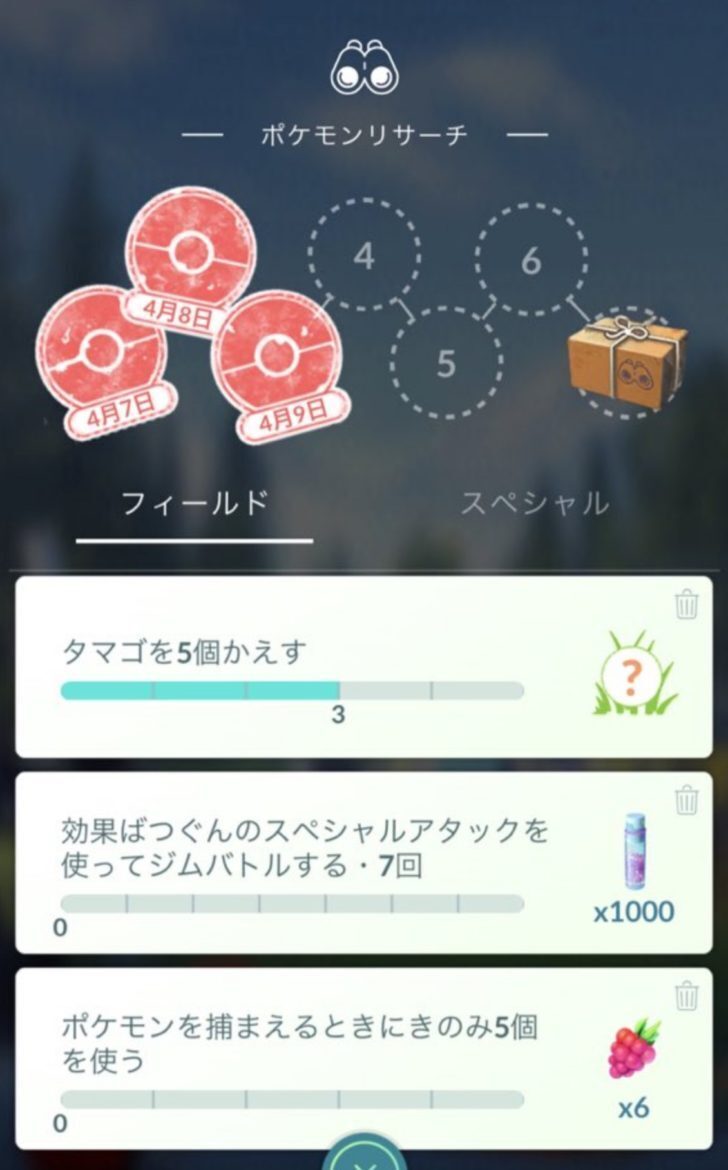The image size is (728, 1170).
Task: Tap the research breakthrough reward box
Action: coord(627,363)
